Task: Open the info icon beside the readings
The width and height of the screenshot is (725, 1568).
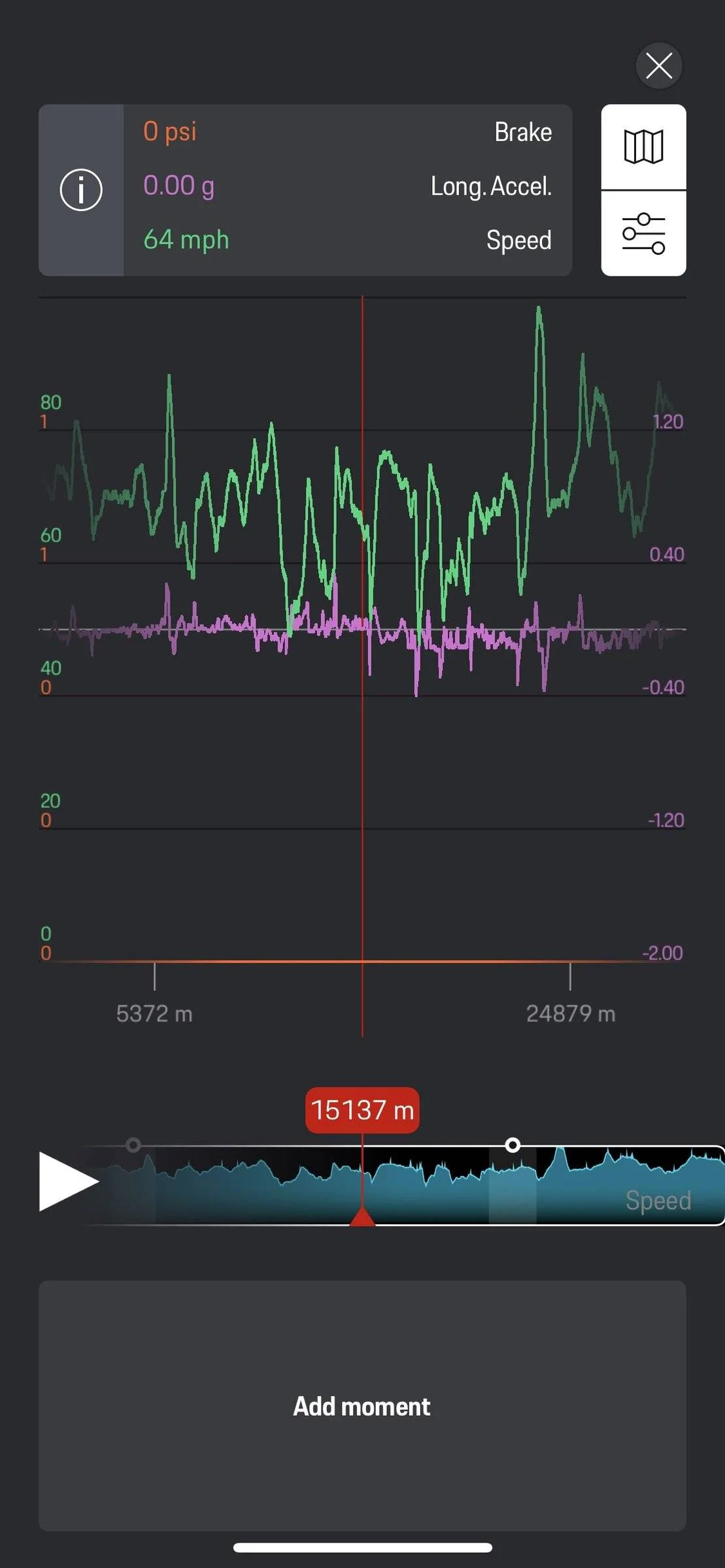Action: point(81,190)
